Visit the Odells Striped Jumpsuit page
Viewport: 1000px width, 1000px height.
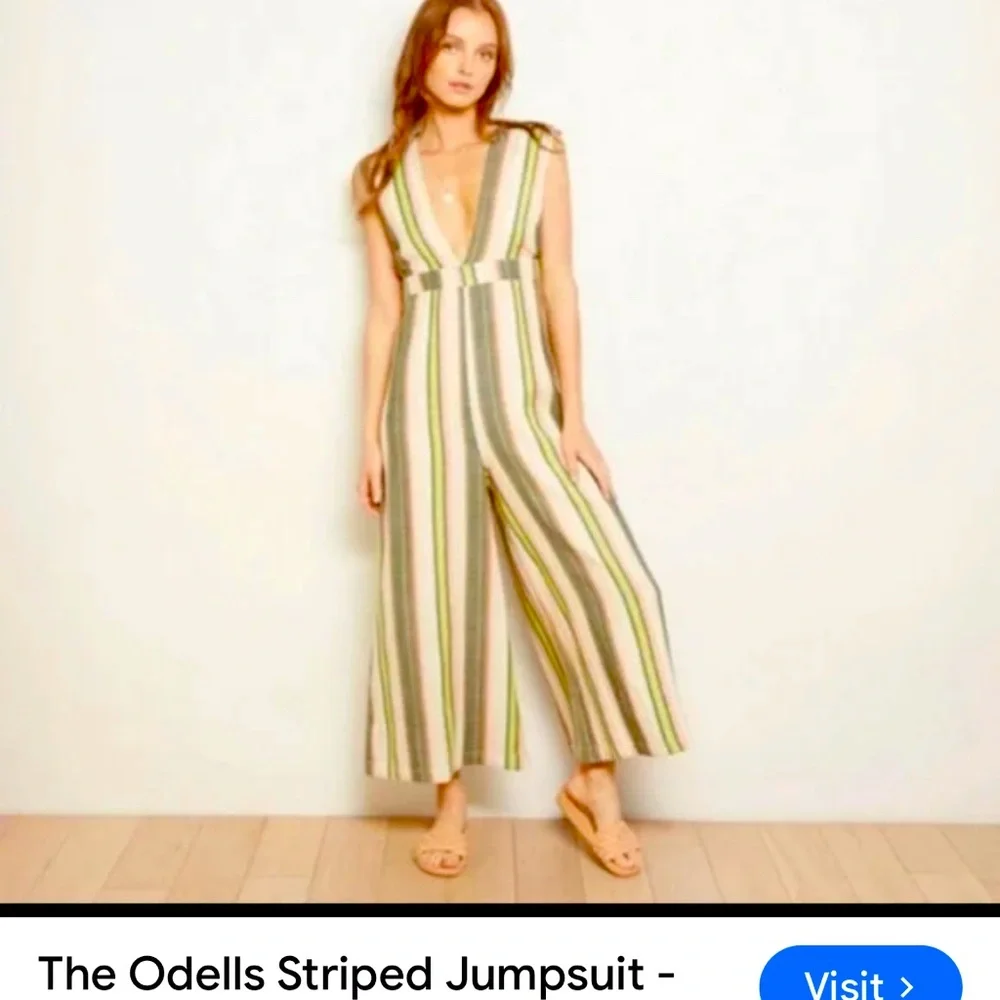[860, 978]
